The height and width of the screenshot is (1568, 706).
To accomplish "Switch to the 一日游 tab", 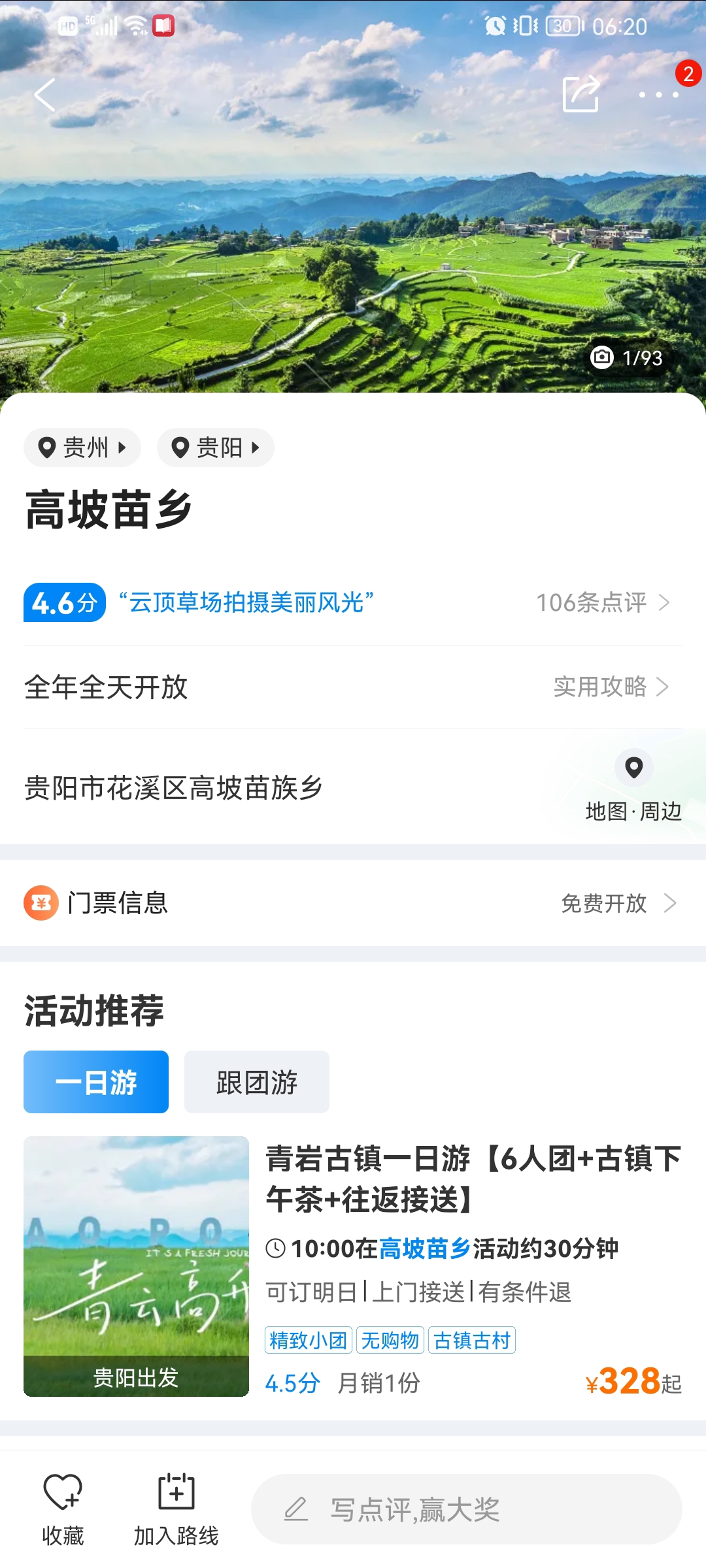I will coord(96,1082).
